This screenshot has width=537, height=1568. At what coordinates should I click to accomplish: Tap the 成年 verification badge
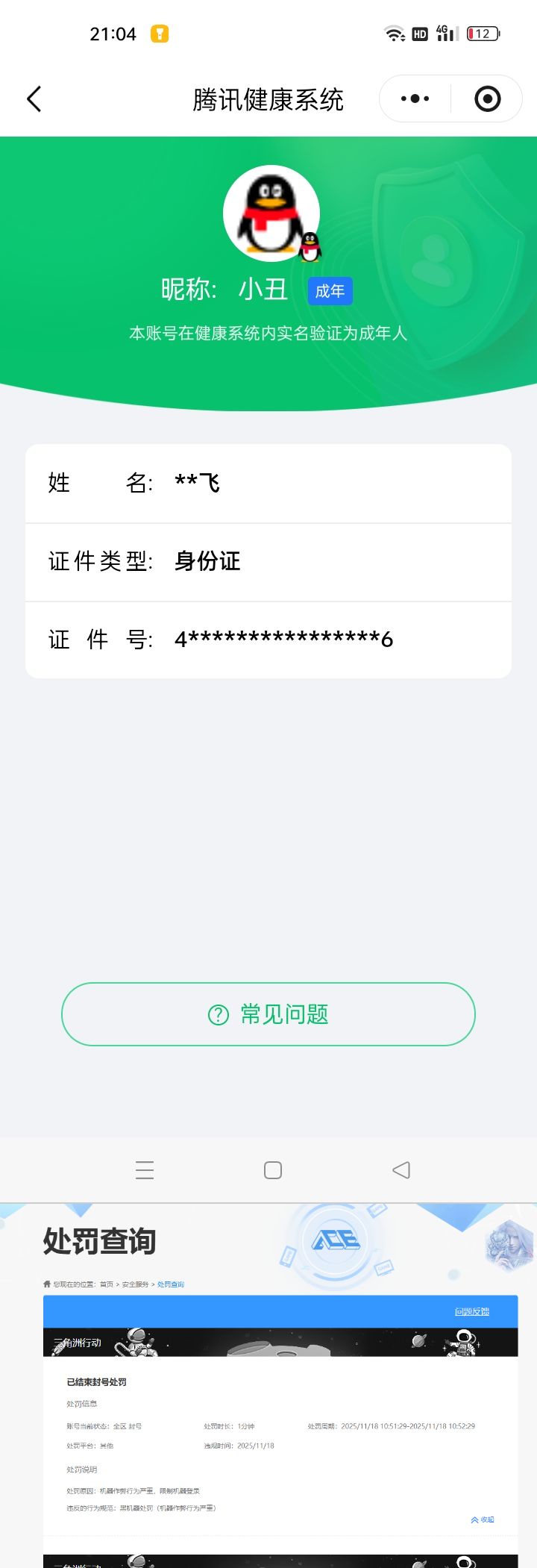point(330,291)
